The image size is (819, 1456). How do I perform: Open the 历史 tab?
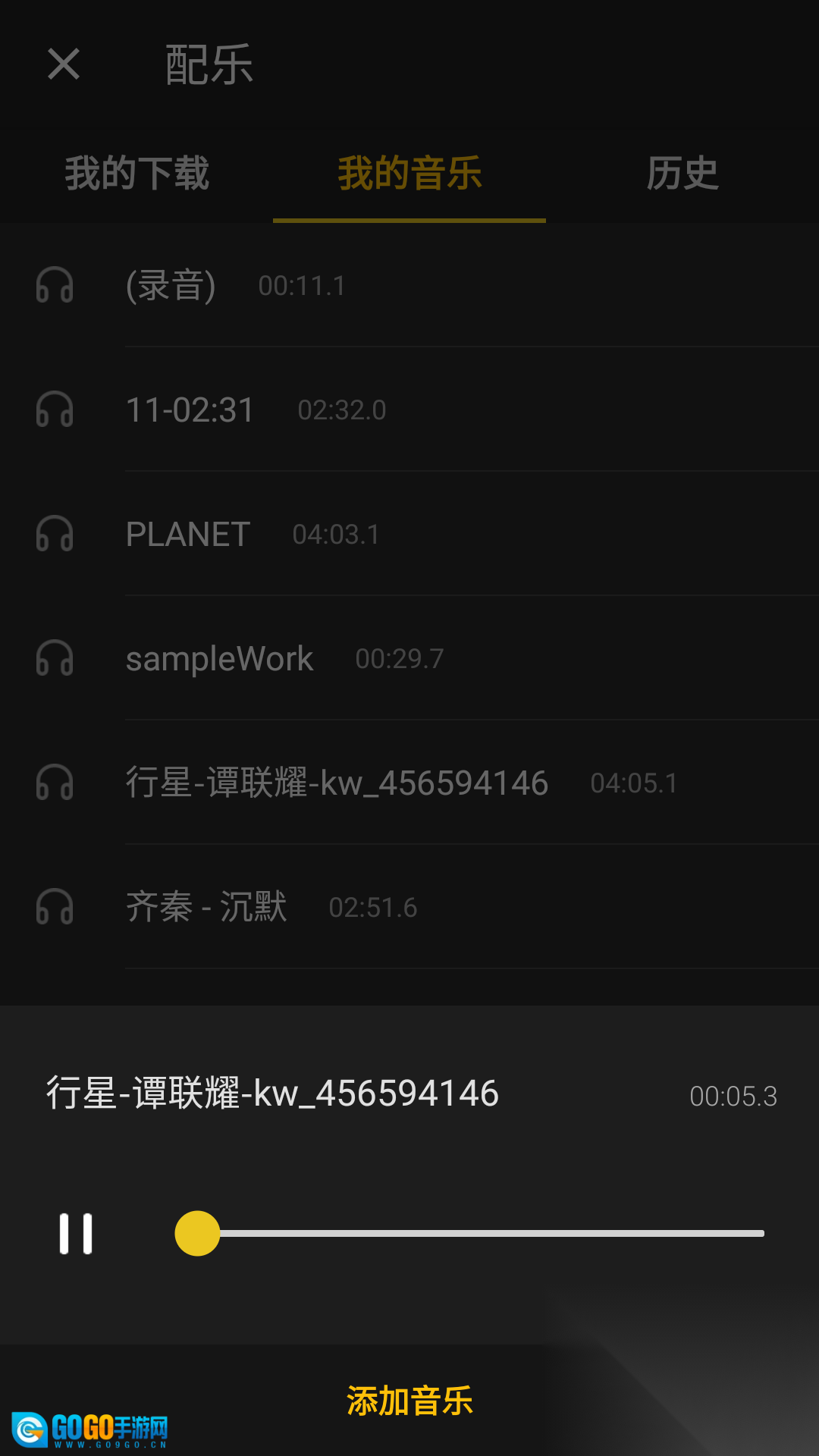[682, 173]
